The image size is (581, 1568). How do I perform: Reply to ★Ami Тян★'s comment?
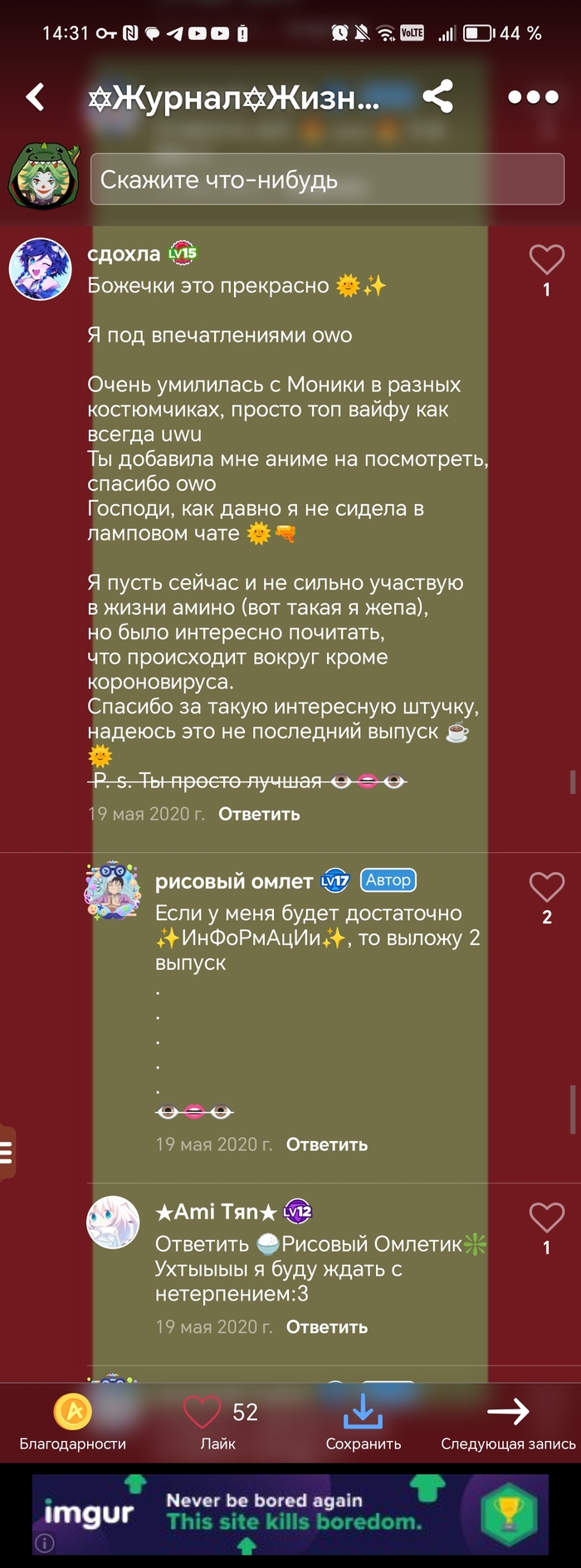point(326,1327)
